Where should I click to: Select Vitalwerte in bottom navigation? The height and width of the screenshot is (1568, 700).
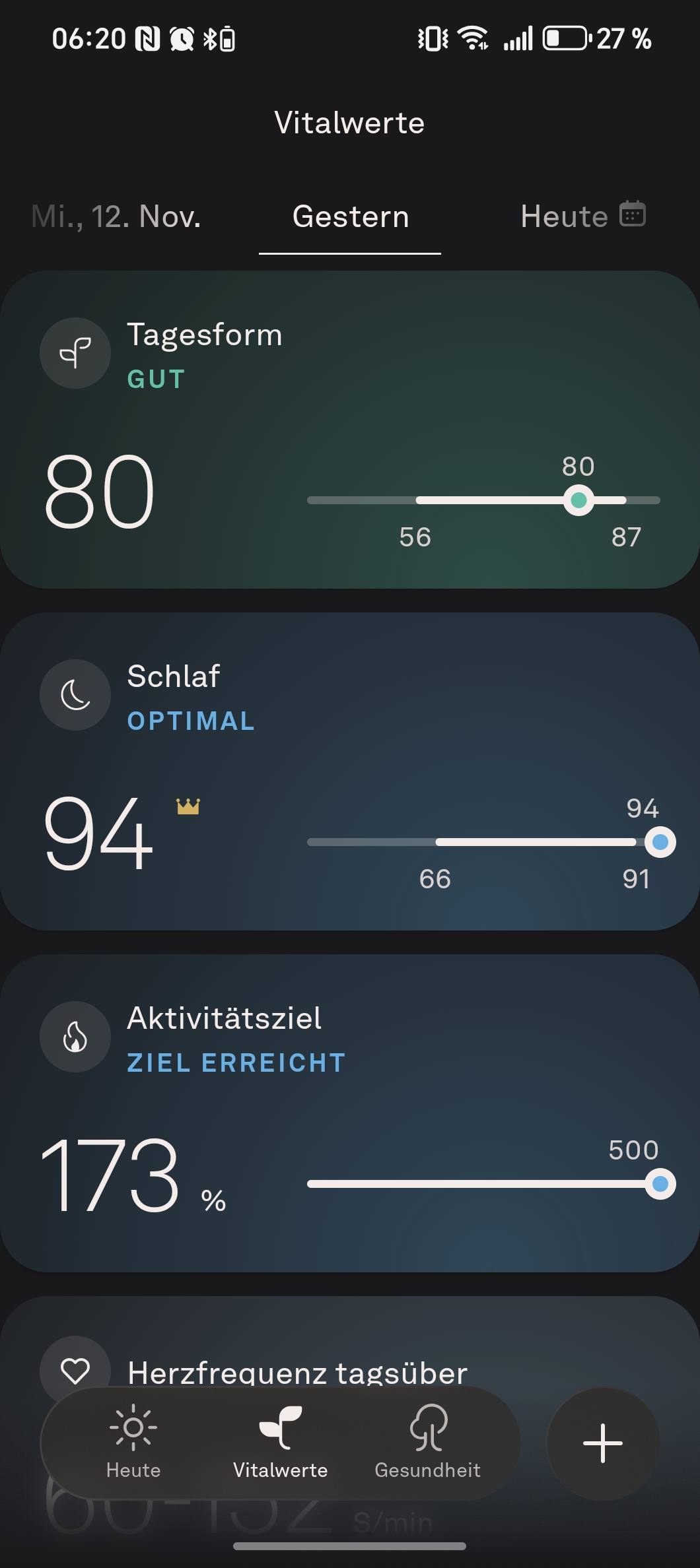pyautogui.click(x=280, y=1443)
